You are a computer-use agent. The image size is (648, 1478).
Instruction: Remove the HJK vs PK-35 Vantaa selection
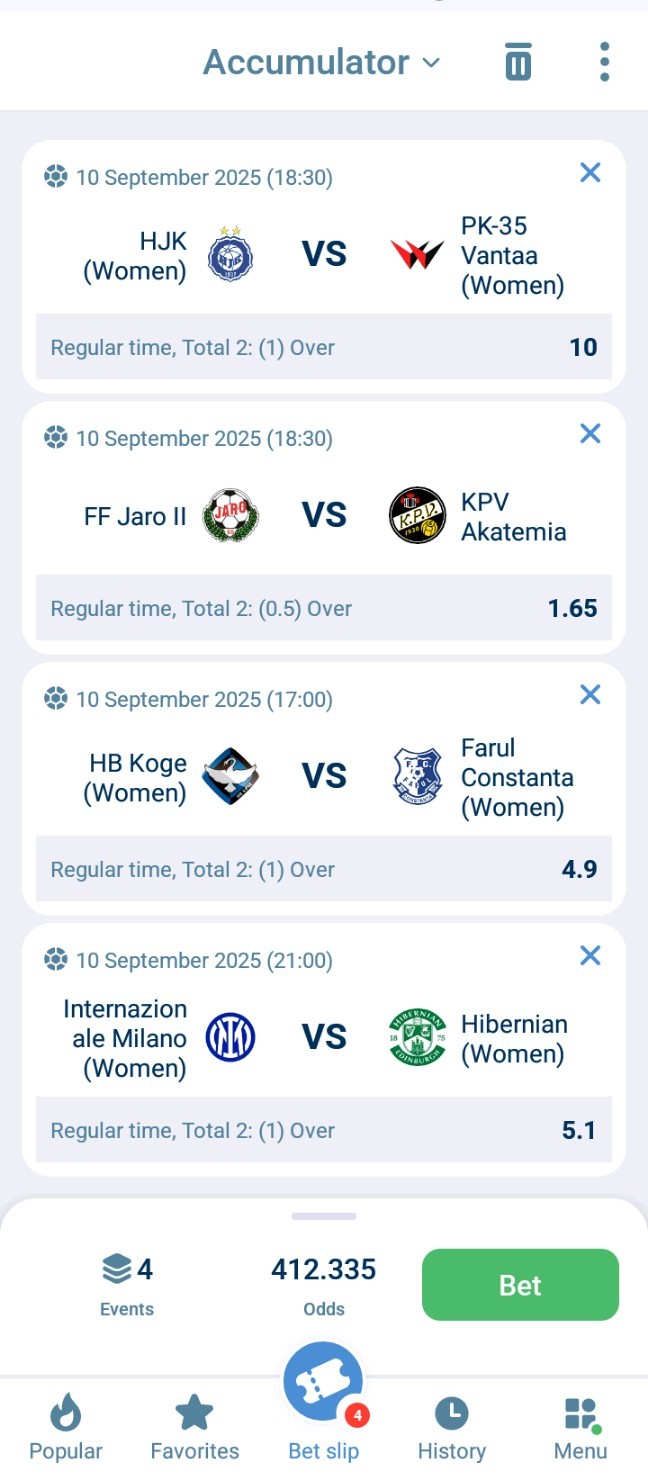click(590, 173)
